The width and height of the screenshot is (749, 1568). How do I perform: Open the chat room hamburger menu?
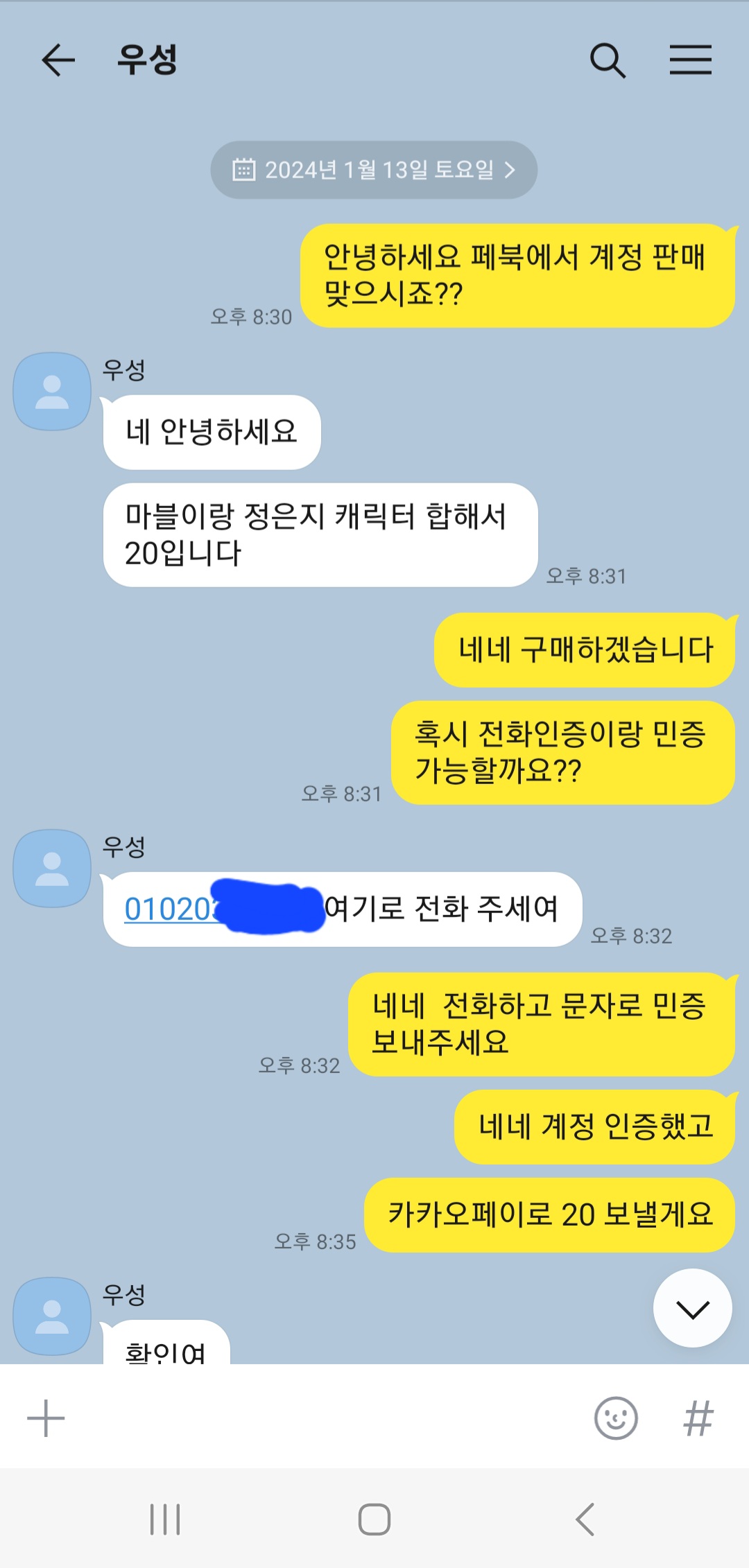690,60
